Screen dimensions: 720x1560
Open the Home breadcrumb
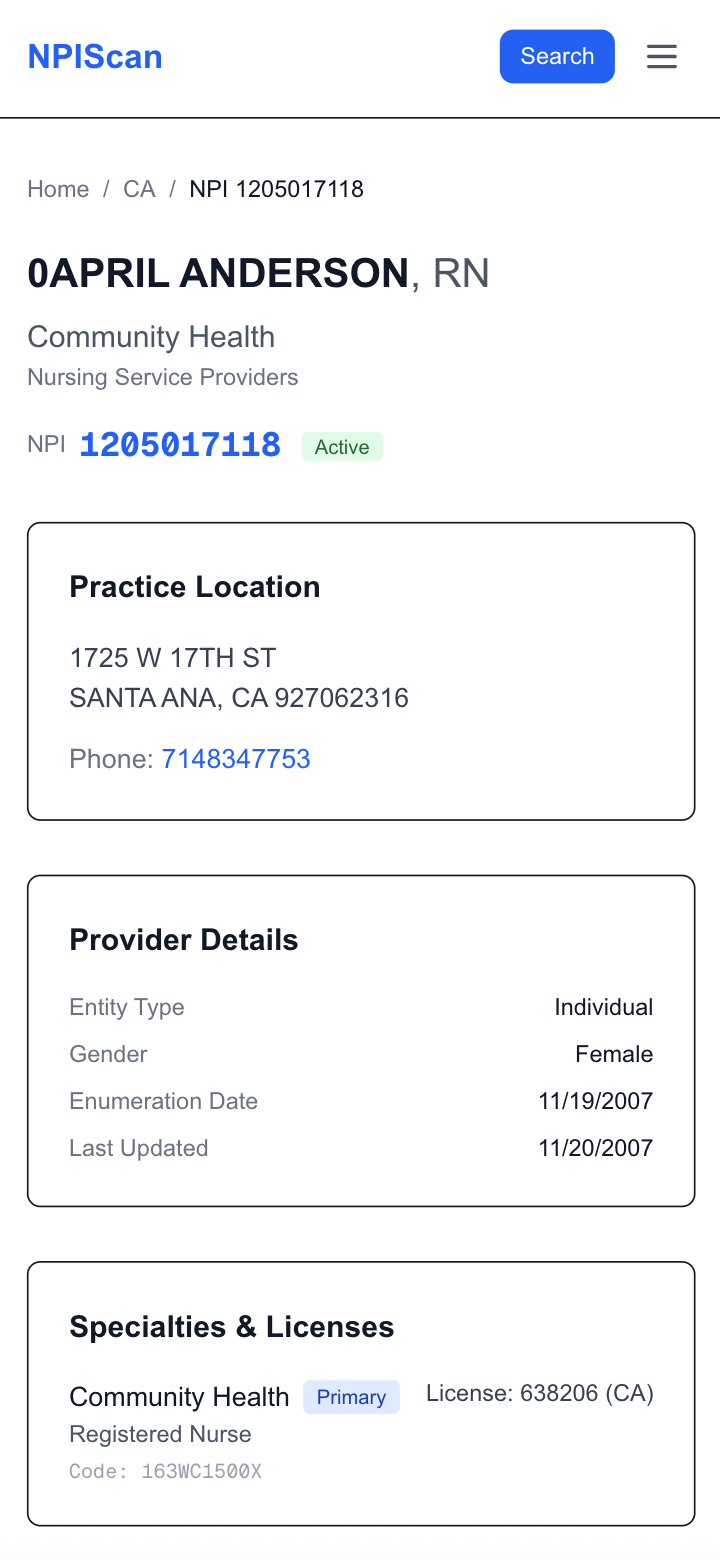[x=58, y=189]
